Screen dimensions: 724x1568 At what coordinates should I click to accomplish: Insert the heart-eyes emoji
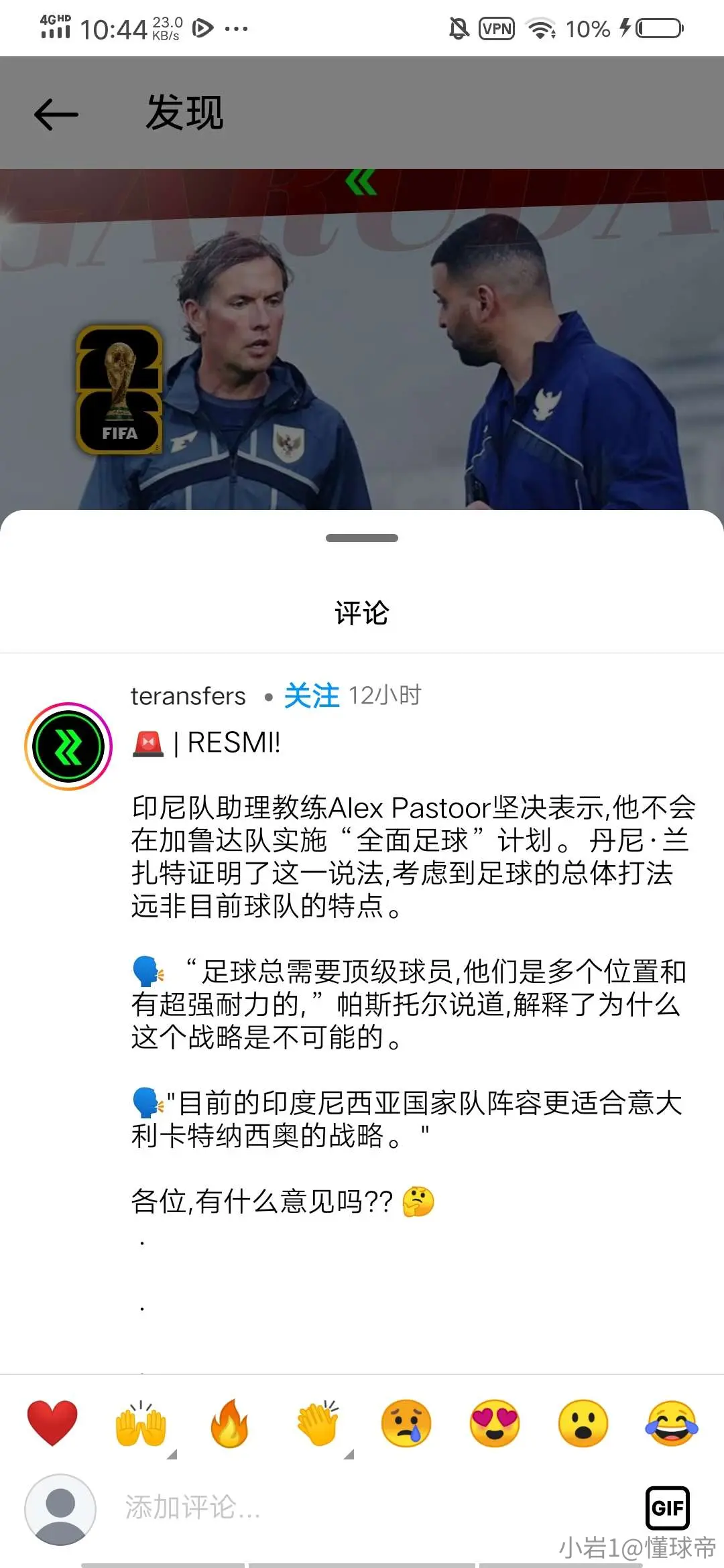pyautogui.click(x=495, y=1423)
